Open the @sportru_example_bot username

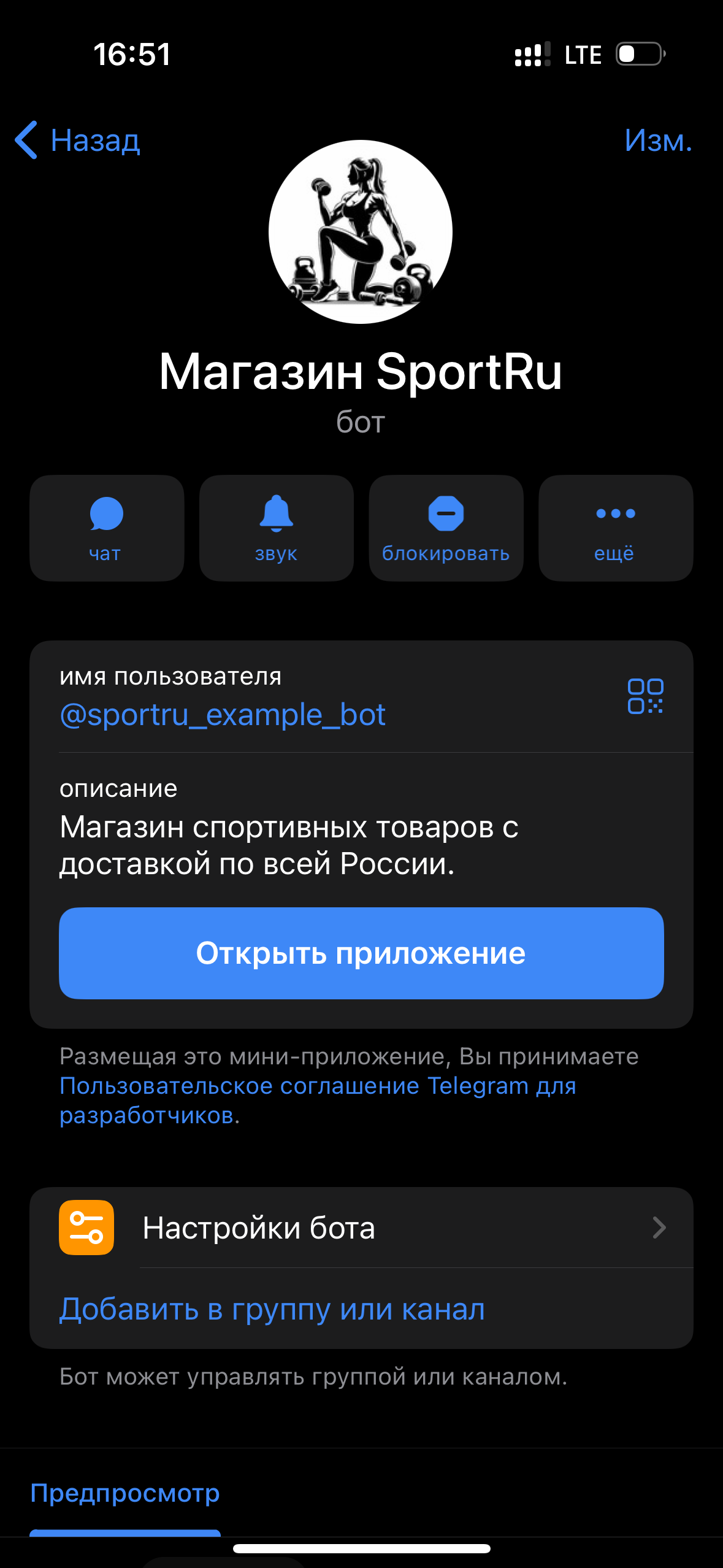[222, 715]
